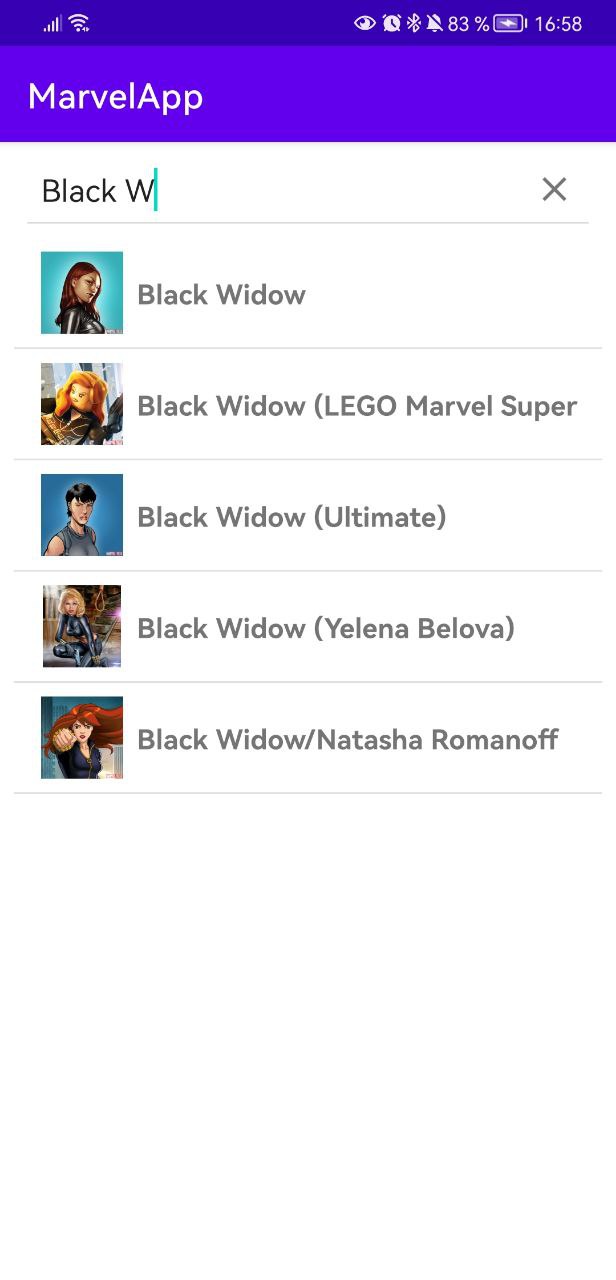Viewport: 616px width, 1280px height.
Task: Select Black Widow (Ultimate)
Action: pos(308,515)
